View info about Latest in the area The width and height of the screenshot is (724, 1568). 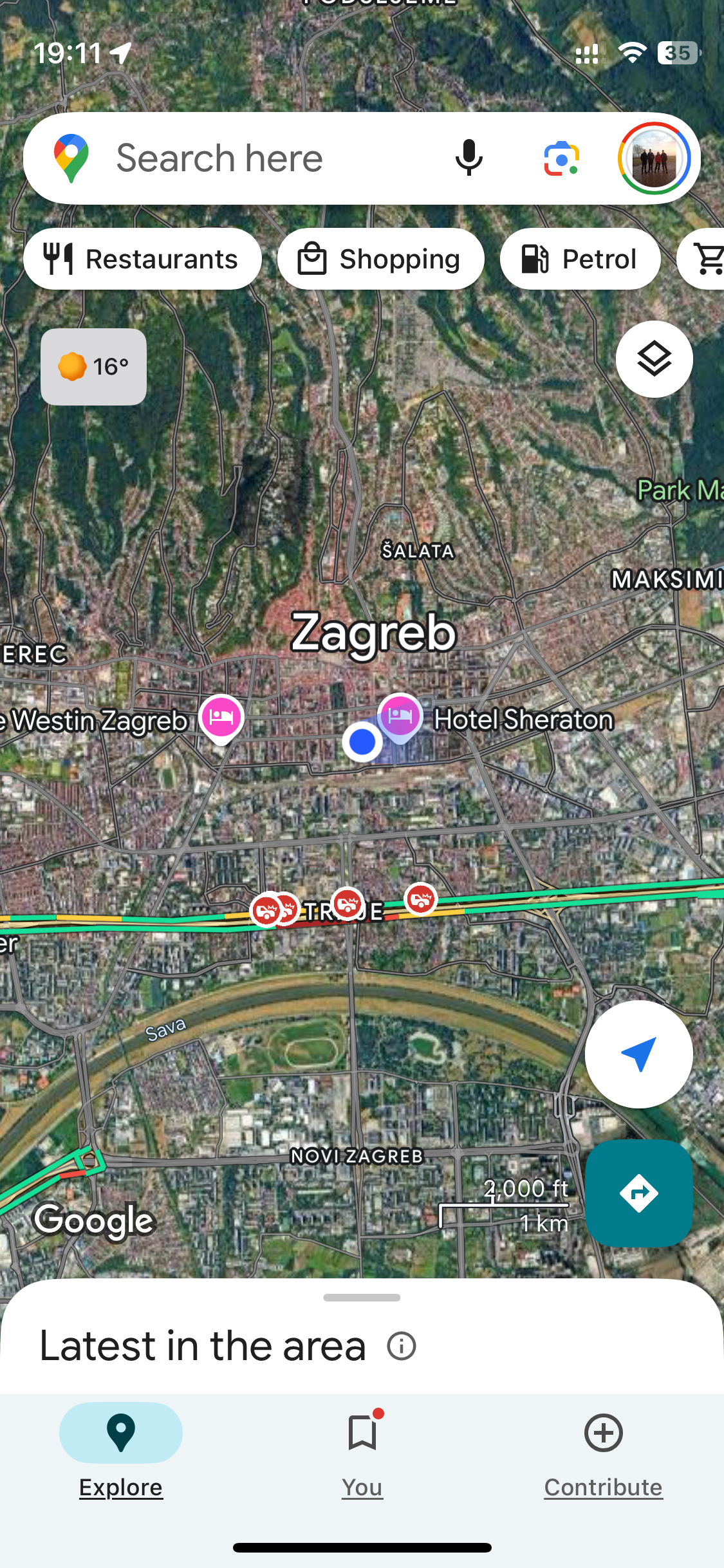[x=402, y=1346]
